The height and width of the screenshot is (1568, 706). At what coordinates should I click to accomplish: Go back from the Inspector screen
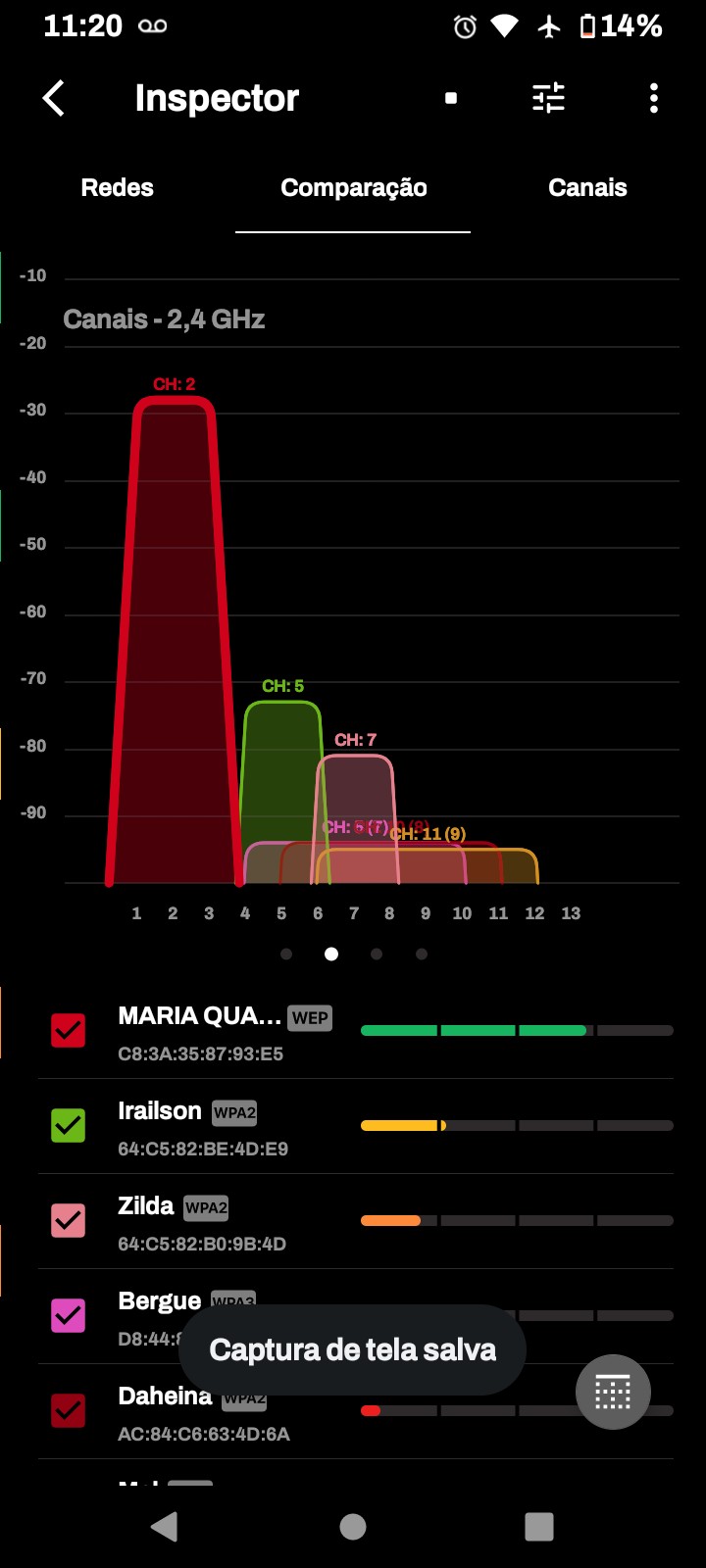(54, 98)
